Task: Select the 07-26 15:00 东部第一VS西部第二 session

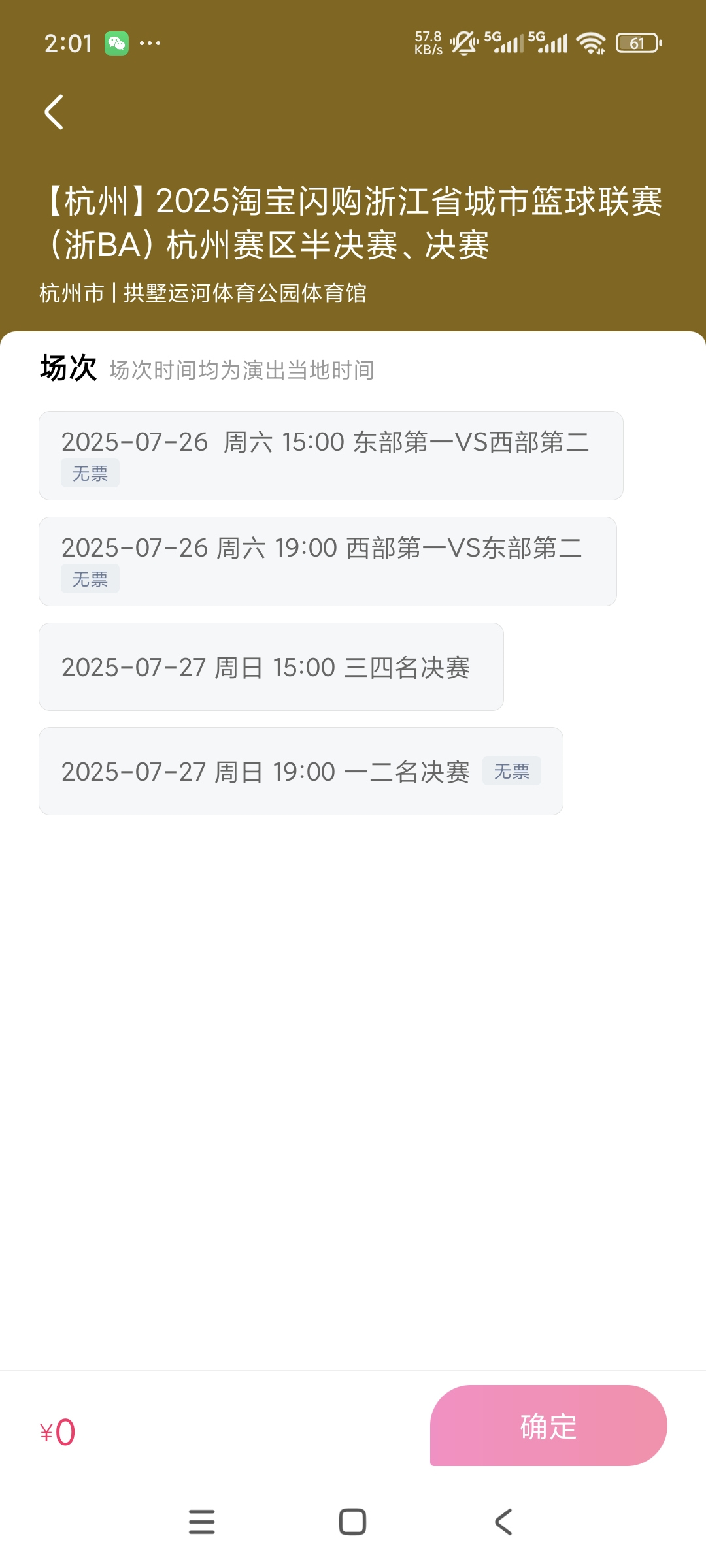Action: click(330, 455)
